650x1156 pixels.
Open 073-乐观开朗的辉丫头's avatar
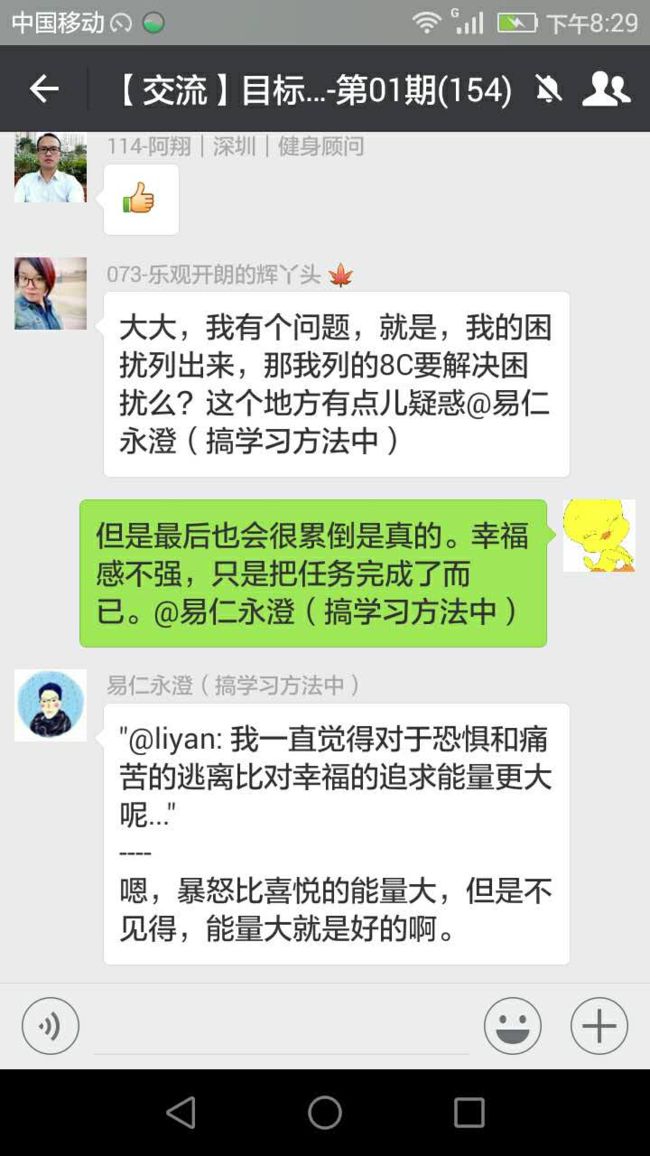(50, 293)
